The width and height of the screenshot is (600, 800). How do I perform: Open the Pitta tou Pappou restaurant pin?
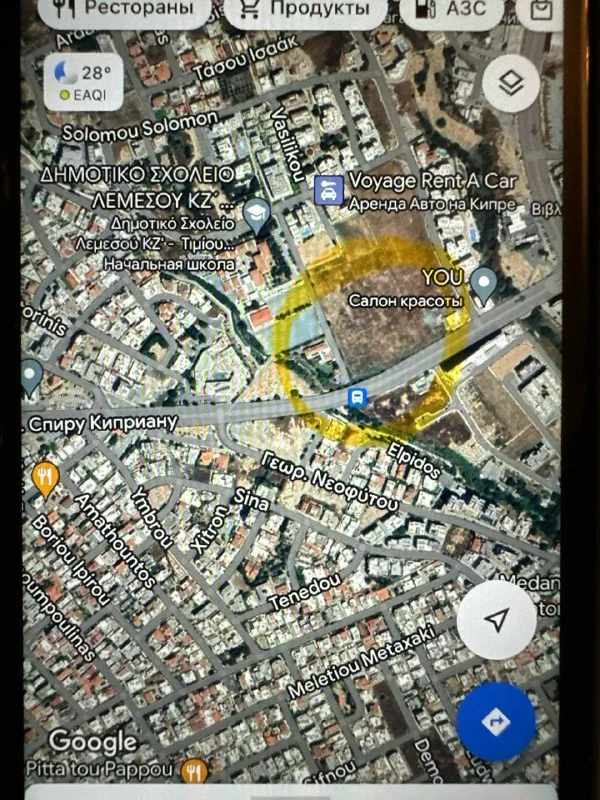click(x=195, y=770)
